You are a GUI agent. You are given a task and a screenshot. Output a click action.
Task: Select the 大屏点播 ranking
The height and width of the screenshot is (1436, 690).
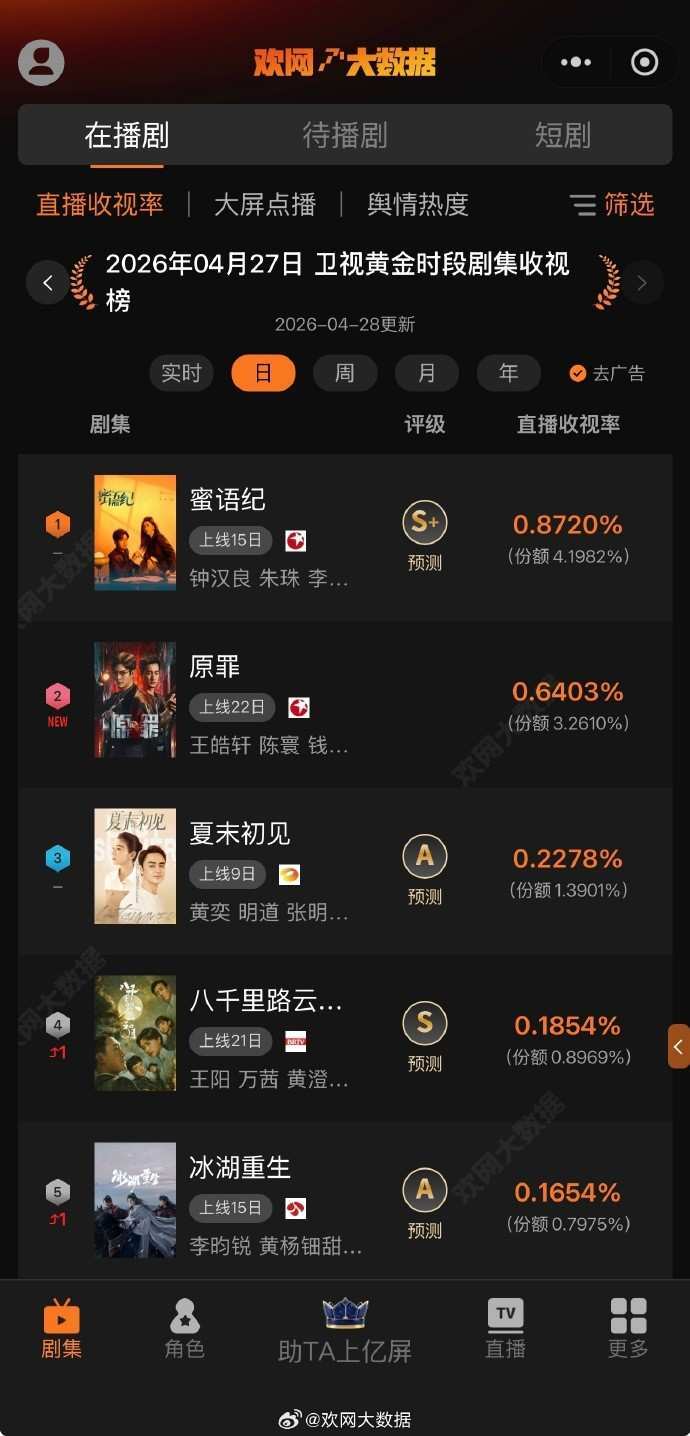pos(265,205)
